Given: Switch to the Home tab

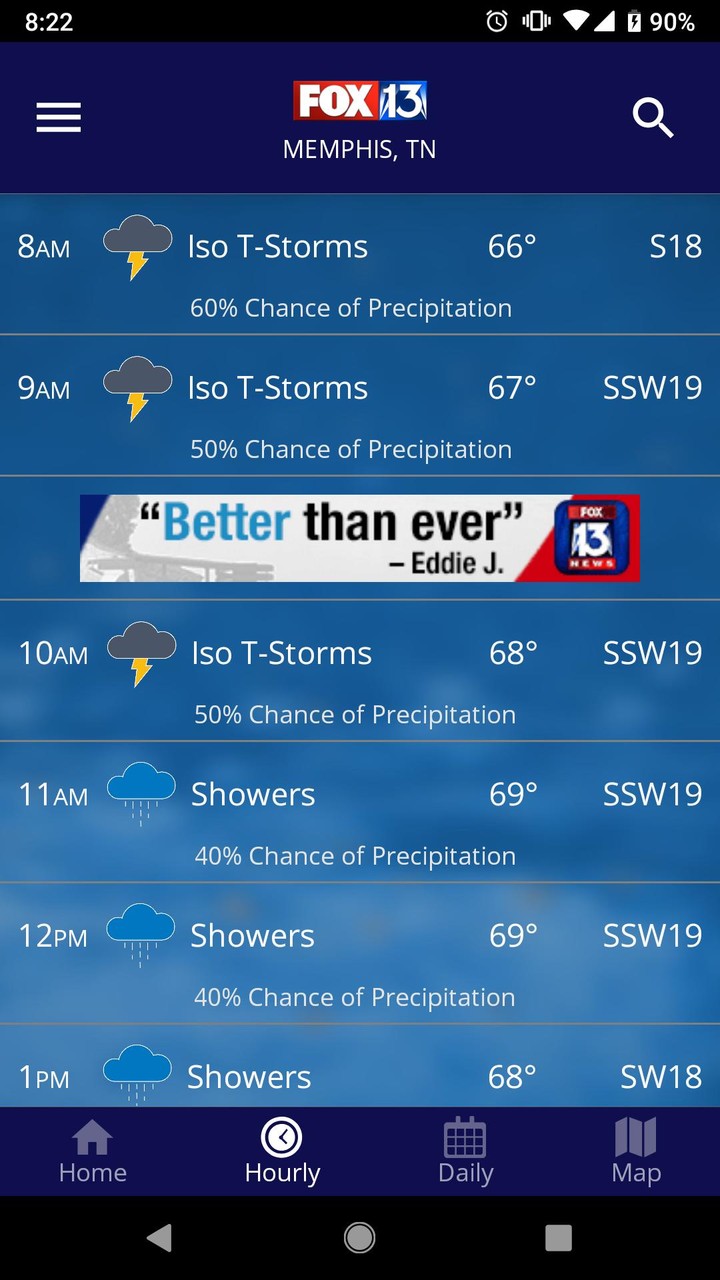Looking at the screenshot, I should pos(93,1151).
